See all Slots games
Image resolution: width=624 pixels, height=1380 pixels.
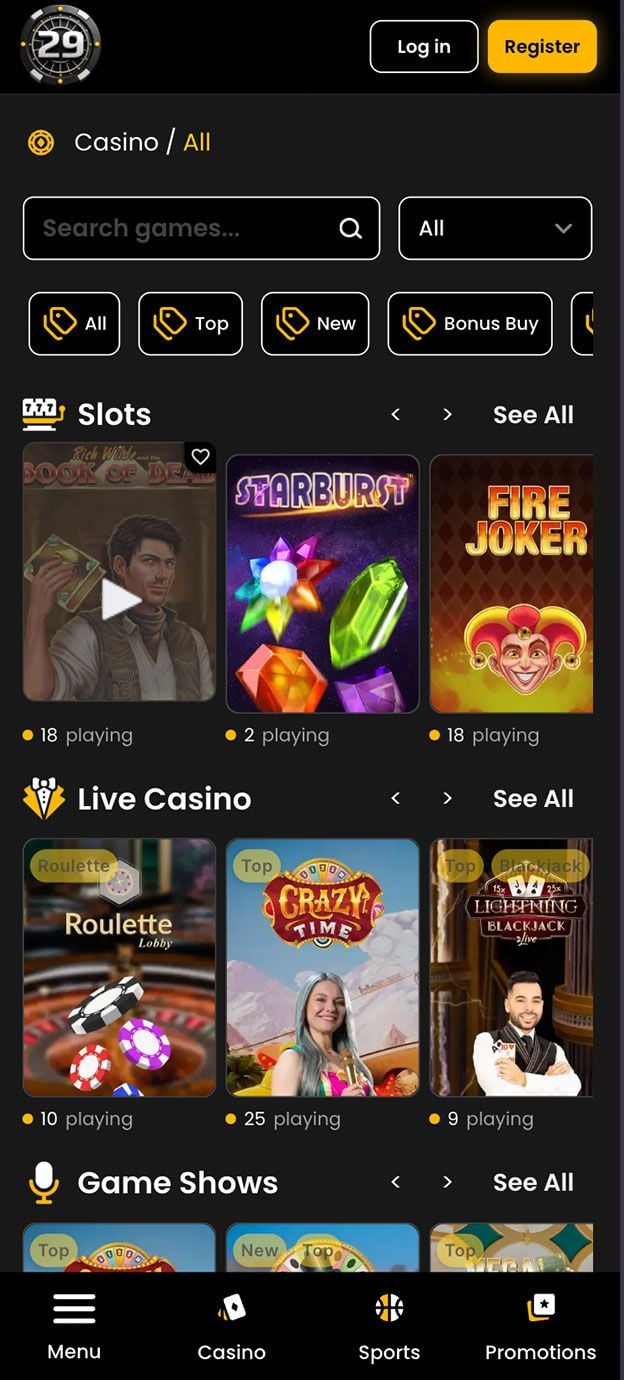(x=533, y=414)
